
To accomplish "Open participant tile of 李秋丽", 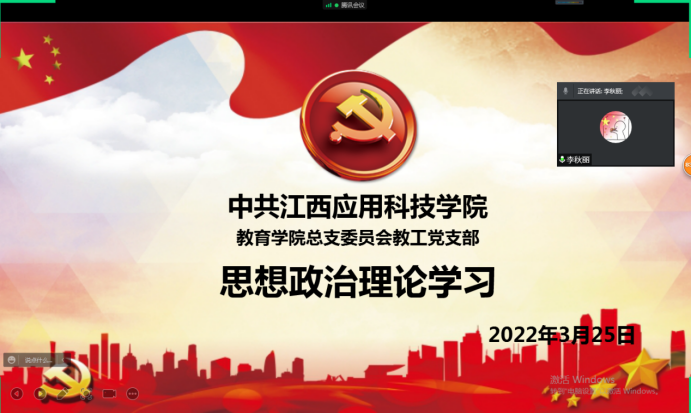I will coord(615,125).
